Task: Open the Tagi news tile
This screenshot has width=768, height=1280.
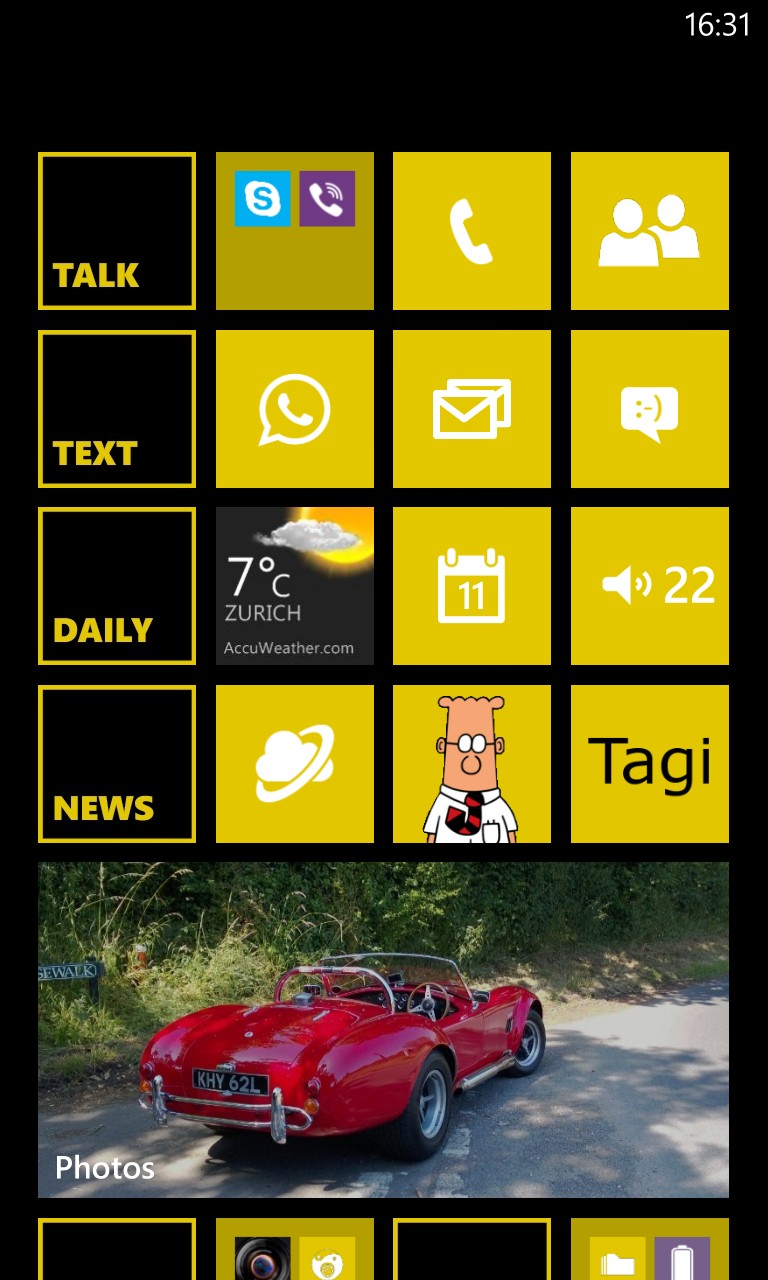Action: [650, 764]
